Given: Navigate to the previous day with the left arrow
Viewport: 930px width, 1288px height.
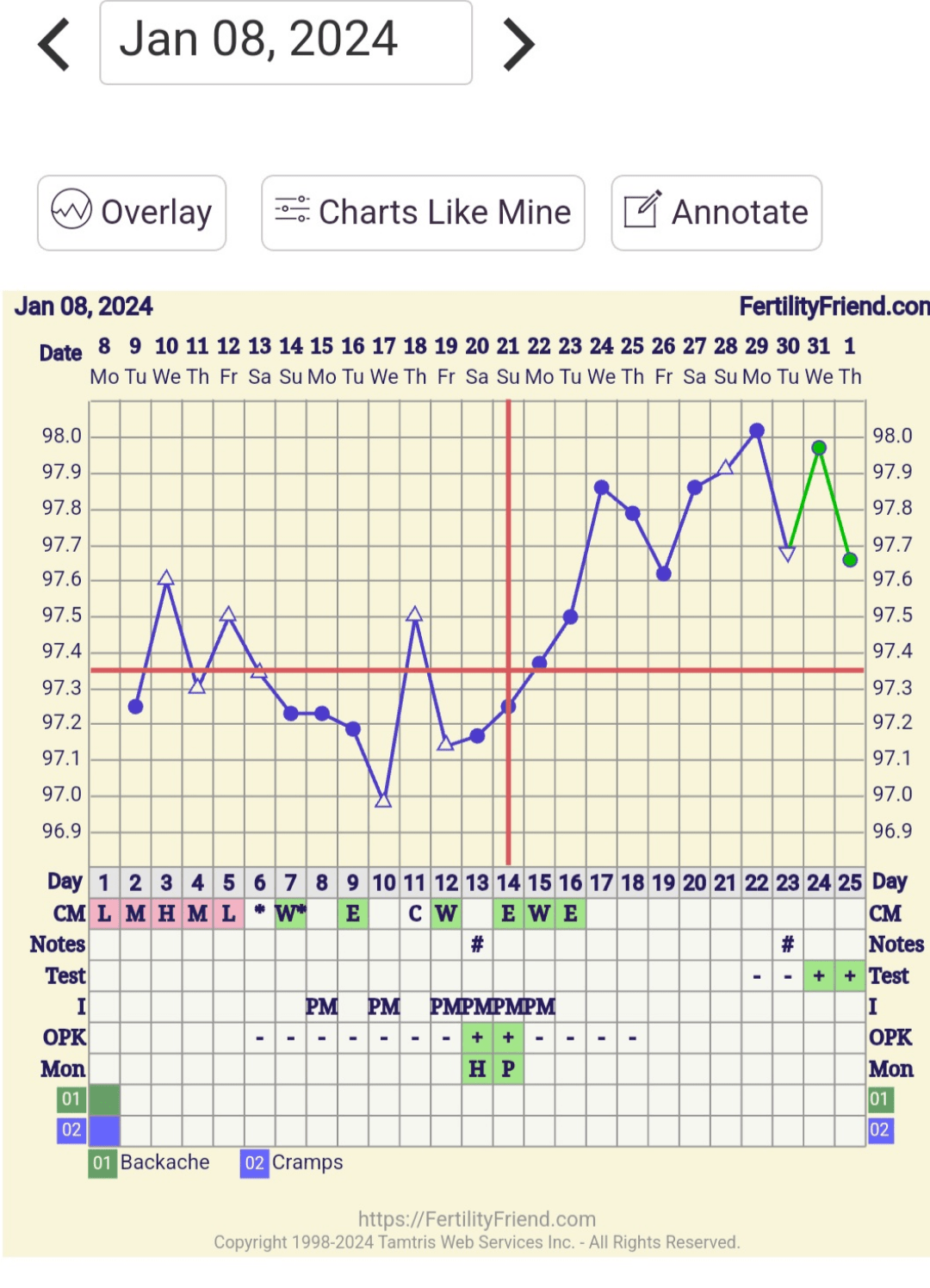Looking at the screenshot, I should 53,43.
